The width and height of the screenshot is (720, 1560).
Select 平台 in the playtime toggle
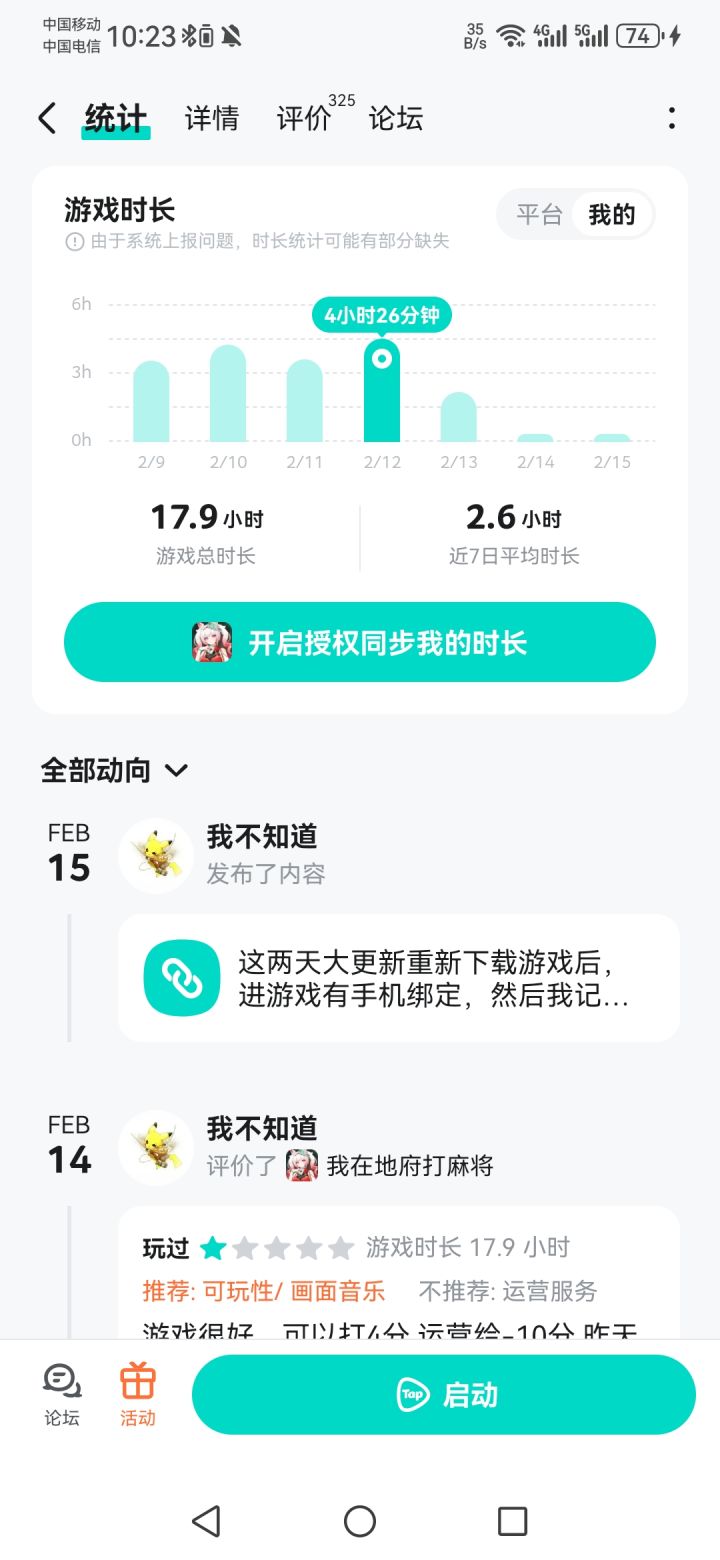click(539, 214)
